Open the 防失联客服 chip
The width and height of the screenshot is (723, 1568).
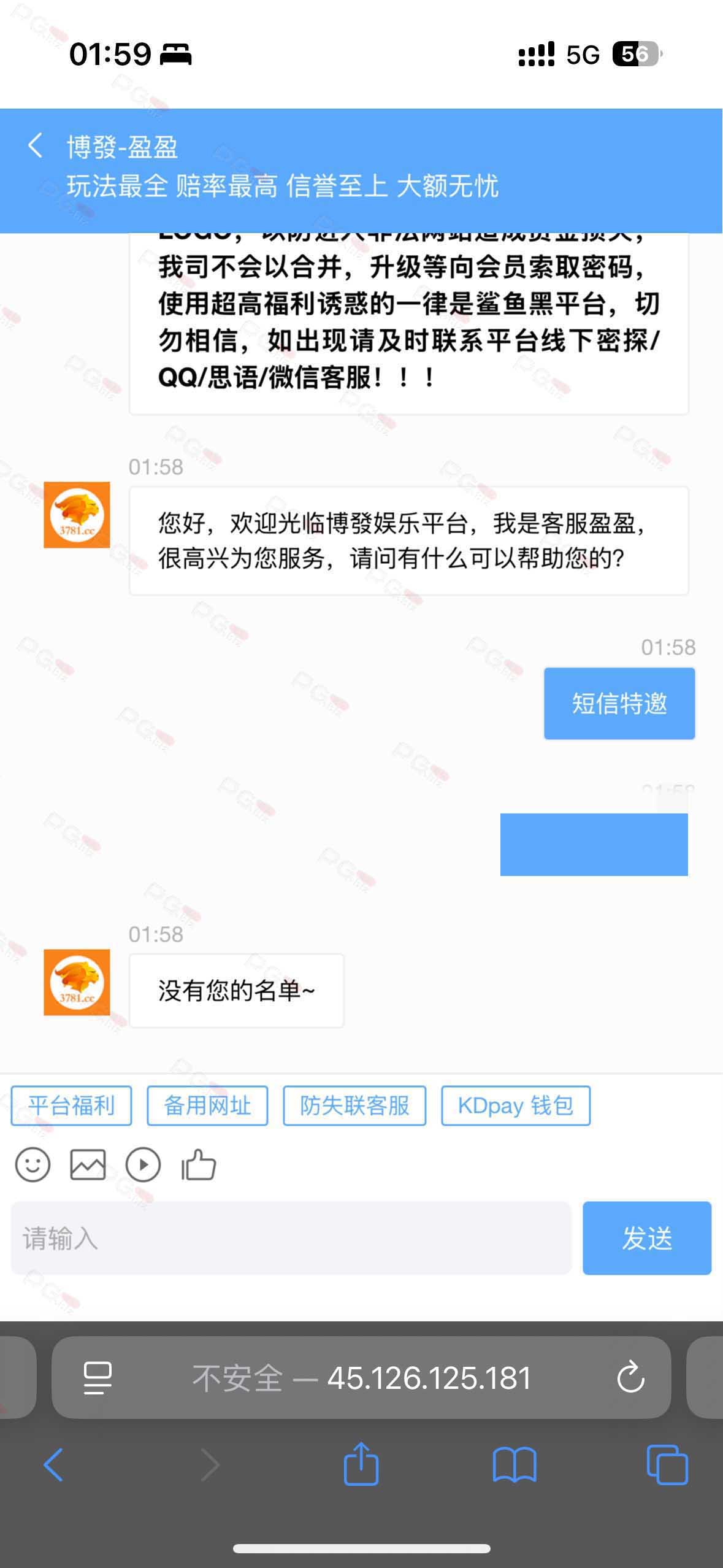[354, 1105]
